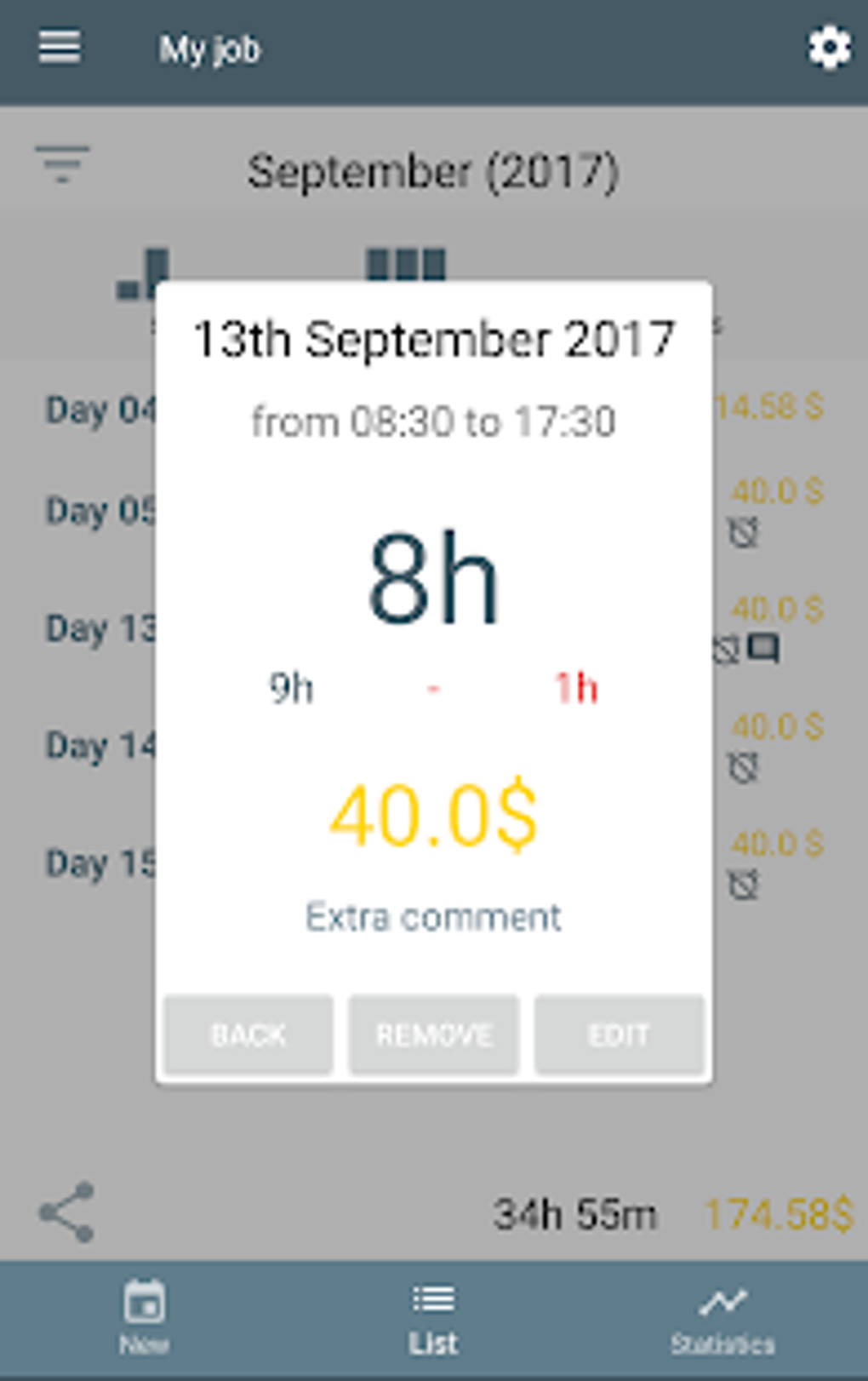Screen dimensions: 868x1381
Task: Open the Extra comment link
Action: point(432,917)
